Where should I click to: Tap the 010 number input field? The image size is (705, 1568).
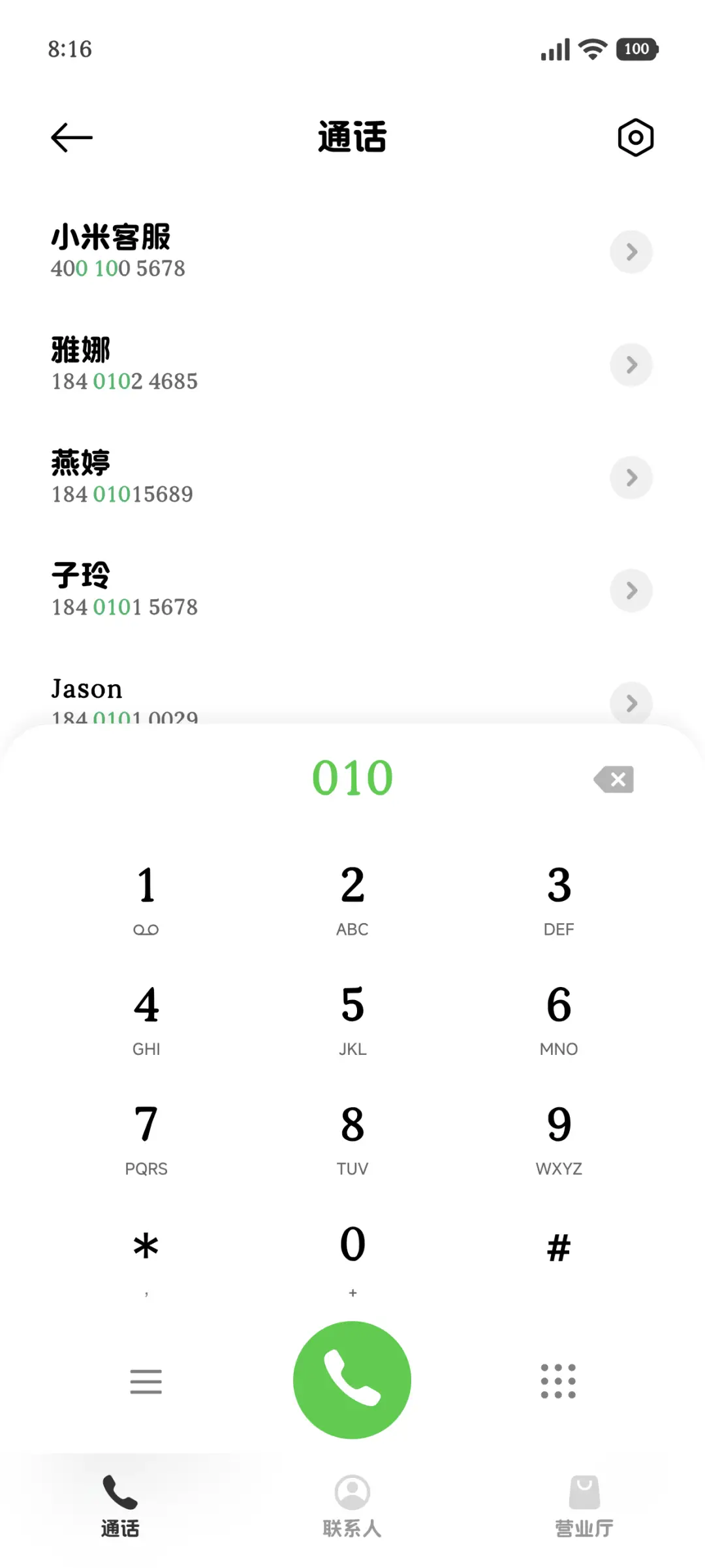(x=352, y=778)
